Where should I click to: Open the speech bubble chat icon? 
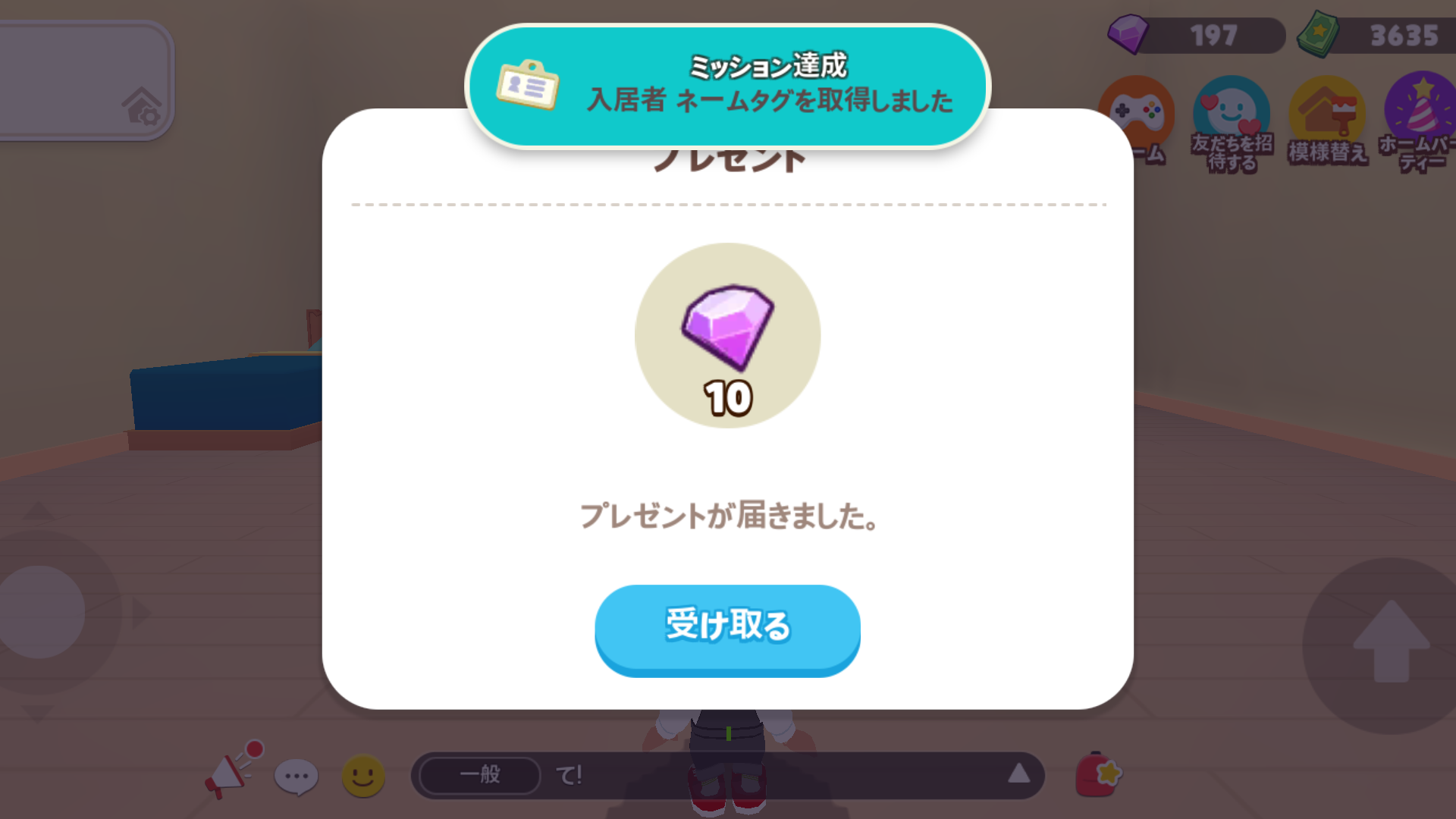click(x=296, y=777)
